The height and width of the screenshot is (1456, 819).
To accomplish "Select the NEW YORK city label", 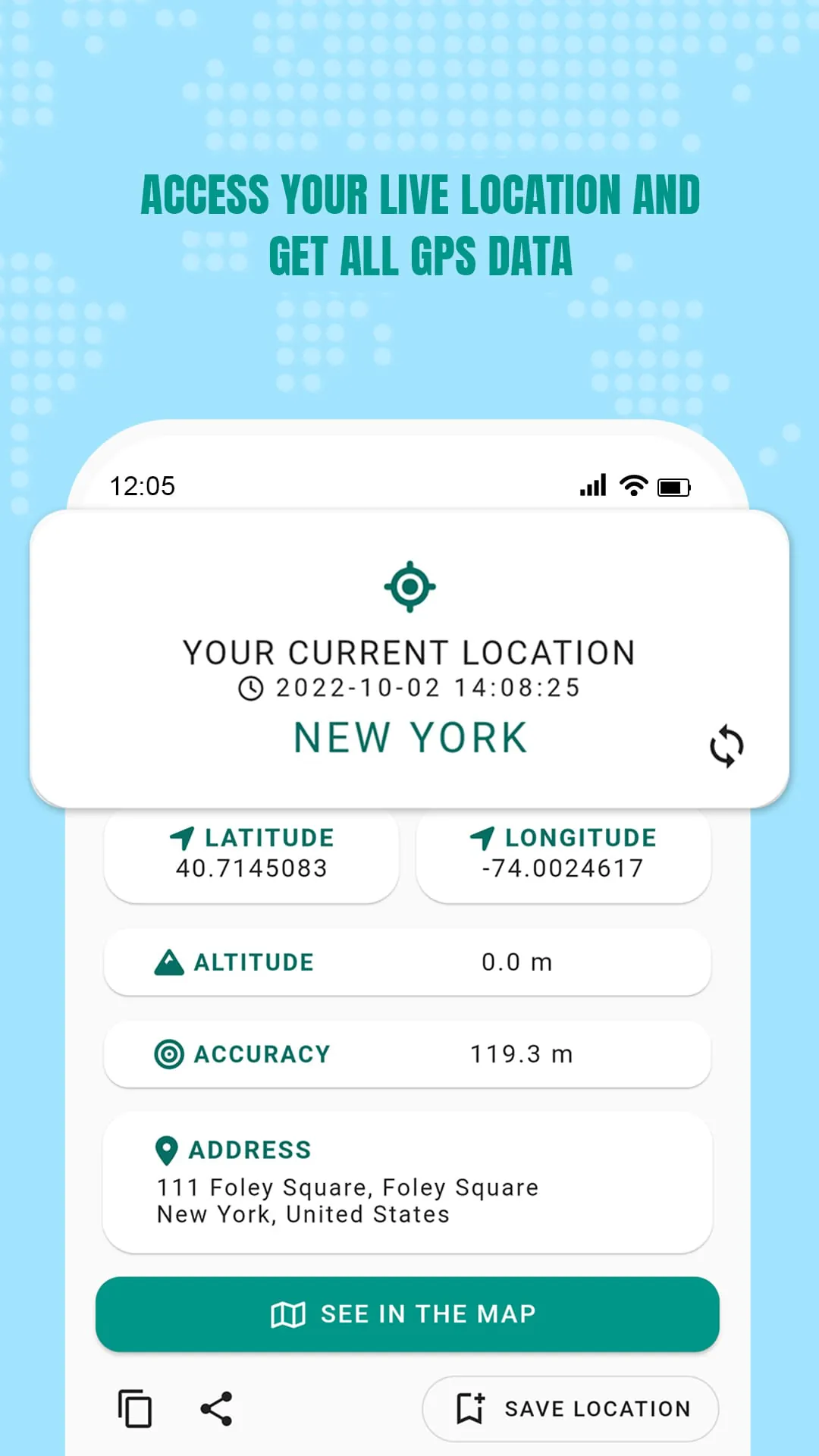I will tap(409, 734).
